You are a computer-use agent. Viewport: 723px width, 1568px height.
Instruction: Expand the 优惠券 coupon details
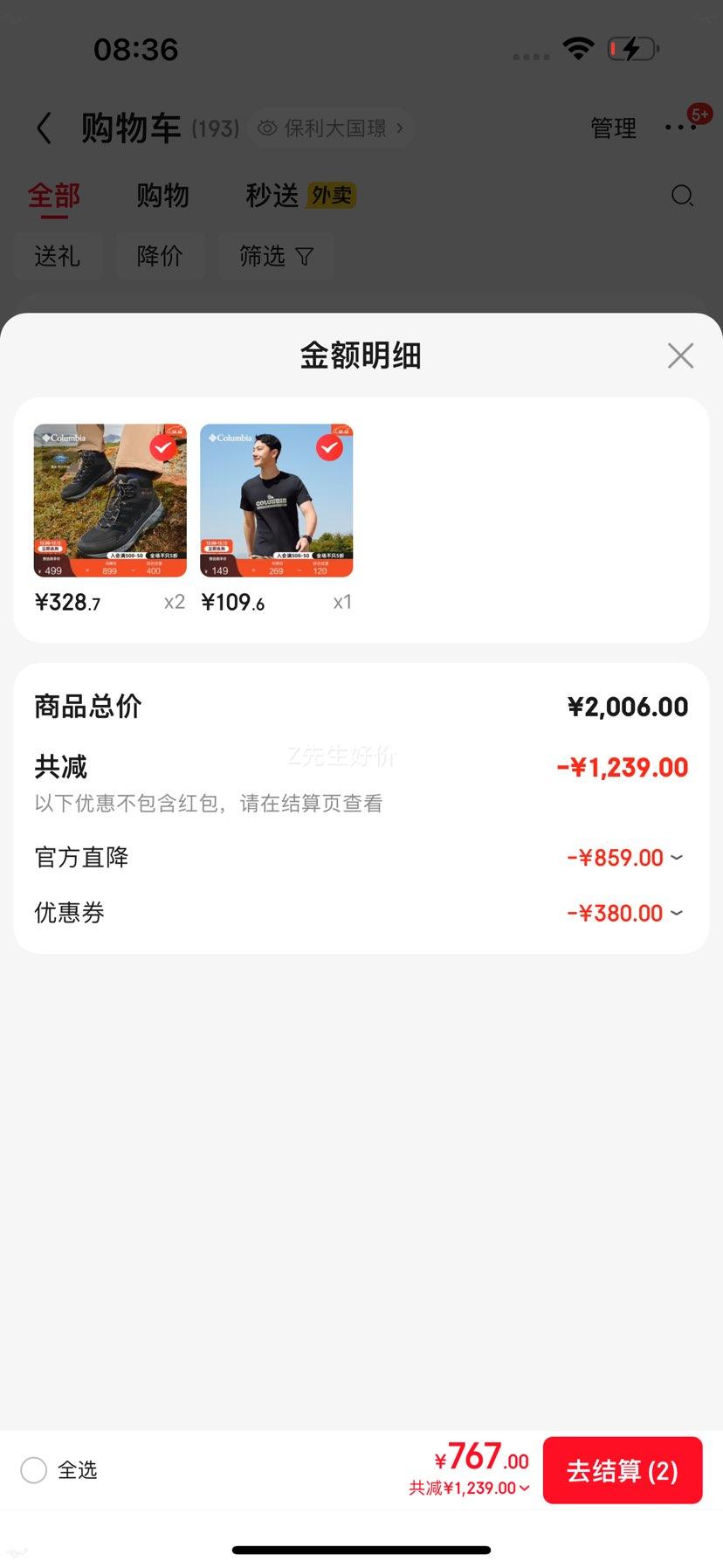pos(677,913)
